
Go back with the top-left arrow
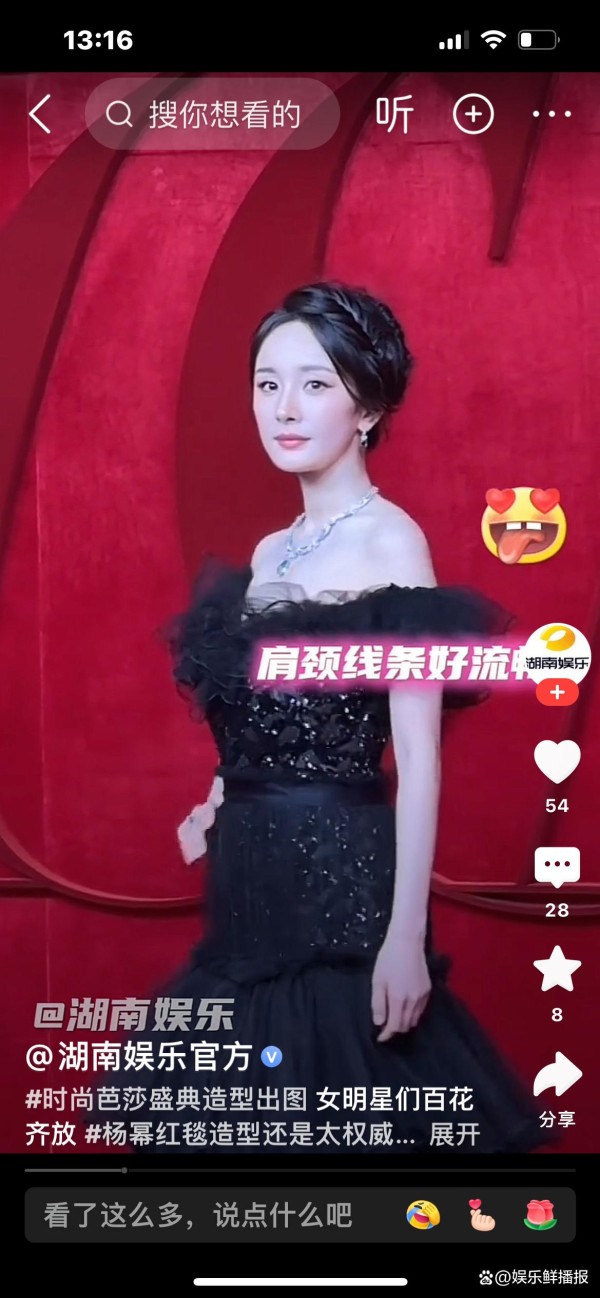click(x=39, y=115)
